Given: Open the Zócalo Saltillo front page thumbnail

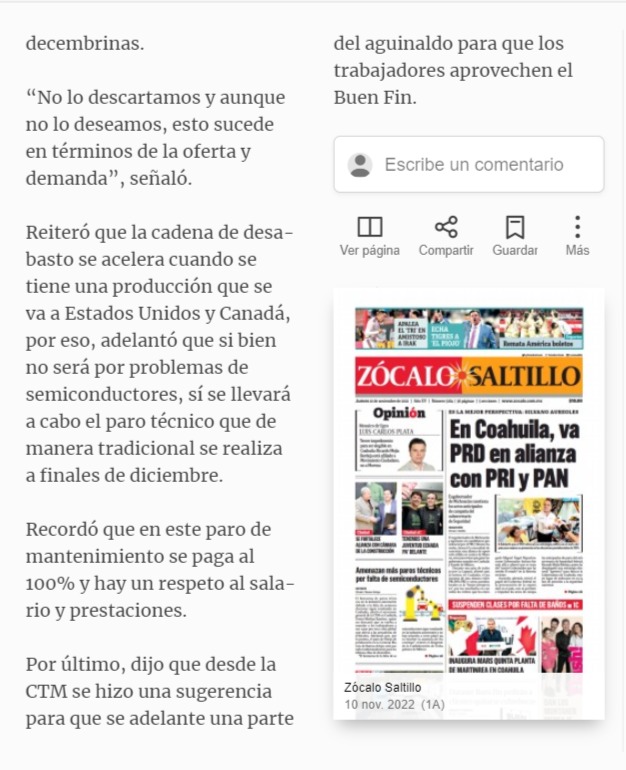Looking at the screenshot, I should coord(469,504).
